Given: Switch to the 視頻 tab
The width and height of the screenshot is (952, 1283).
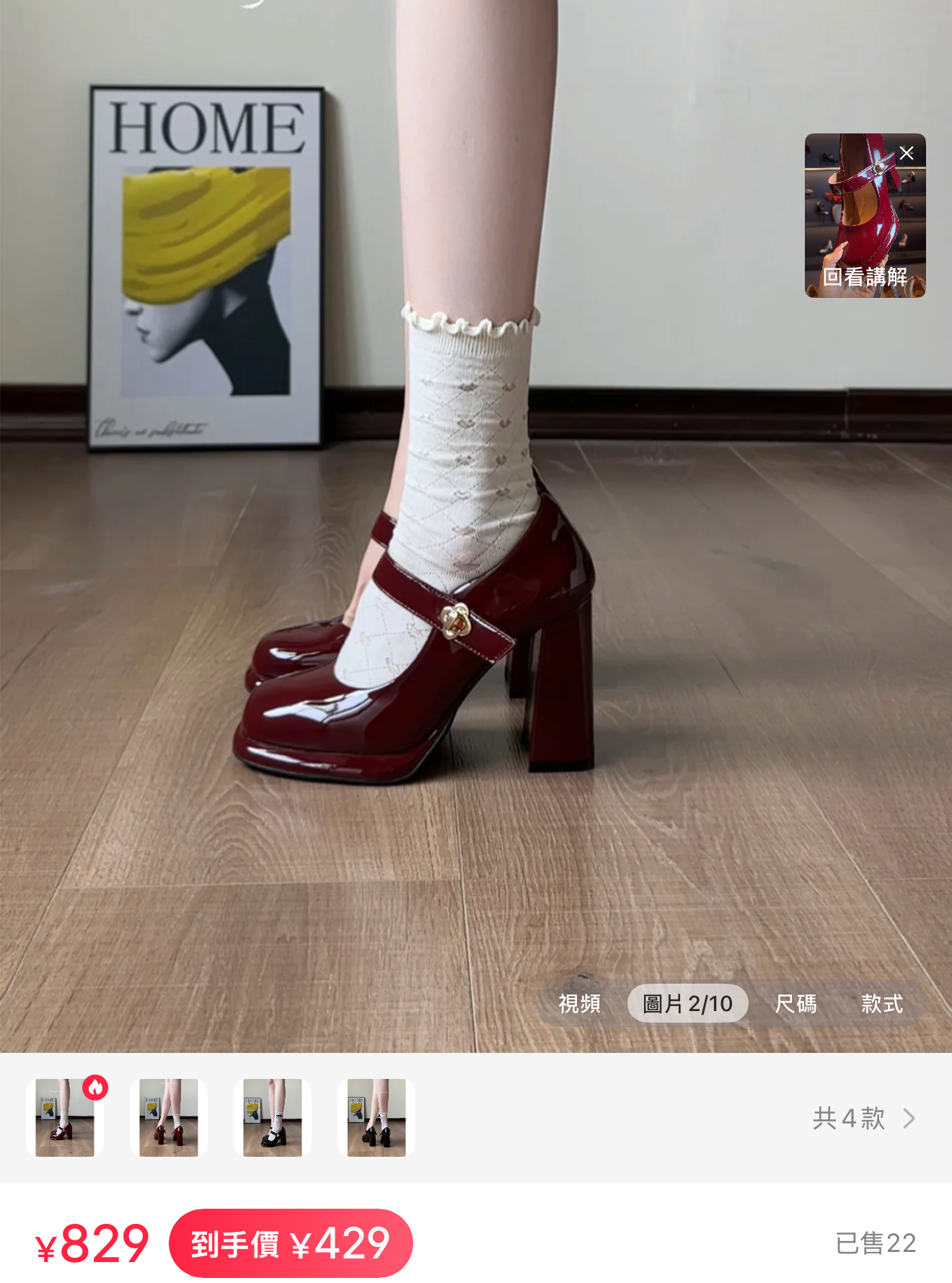Looking at the screenshot, I should pos(579,1003).
